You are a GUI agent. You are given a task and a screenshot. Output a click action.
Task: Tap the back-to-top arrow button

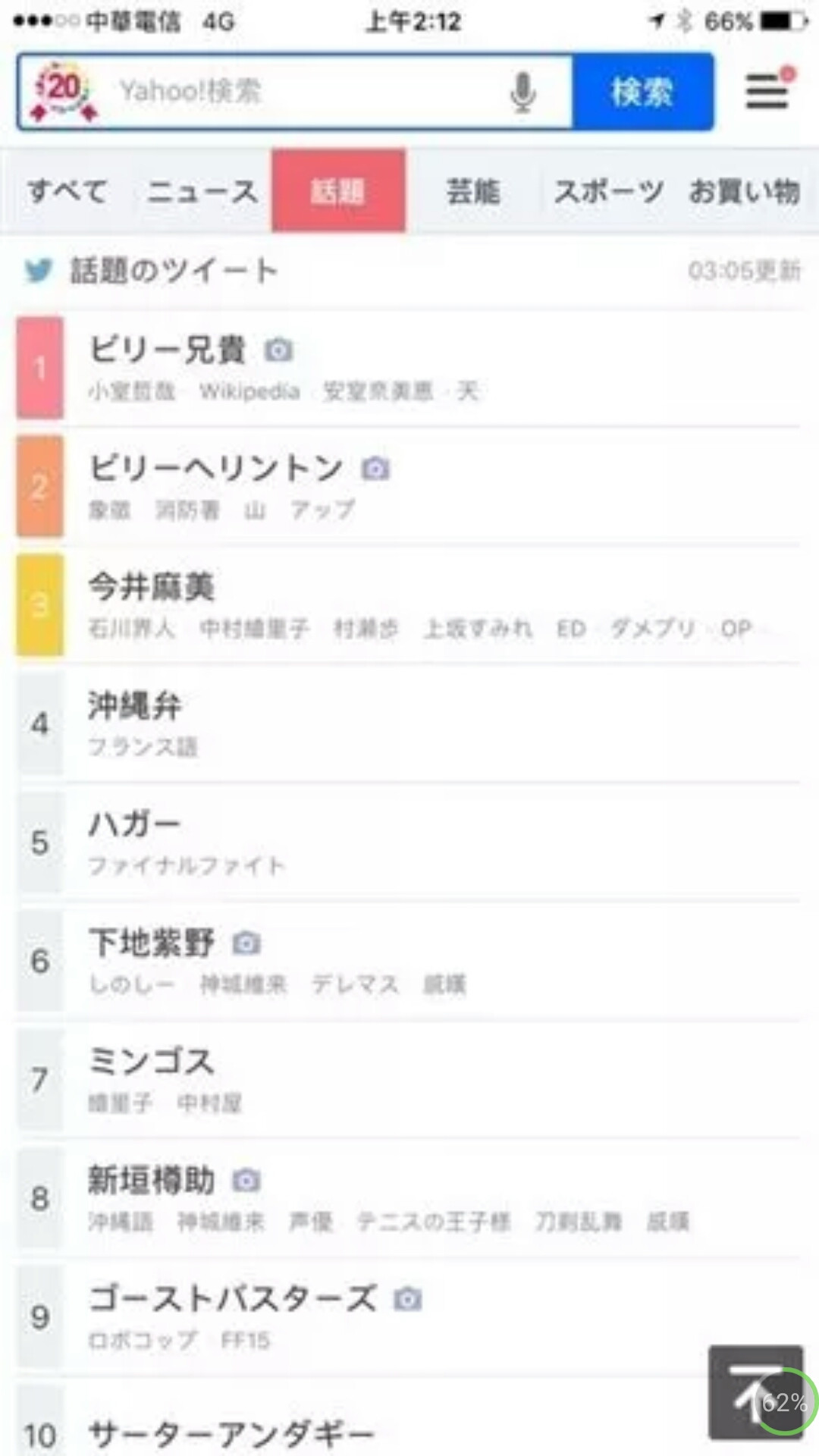tap(755, 1392)
